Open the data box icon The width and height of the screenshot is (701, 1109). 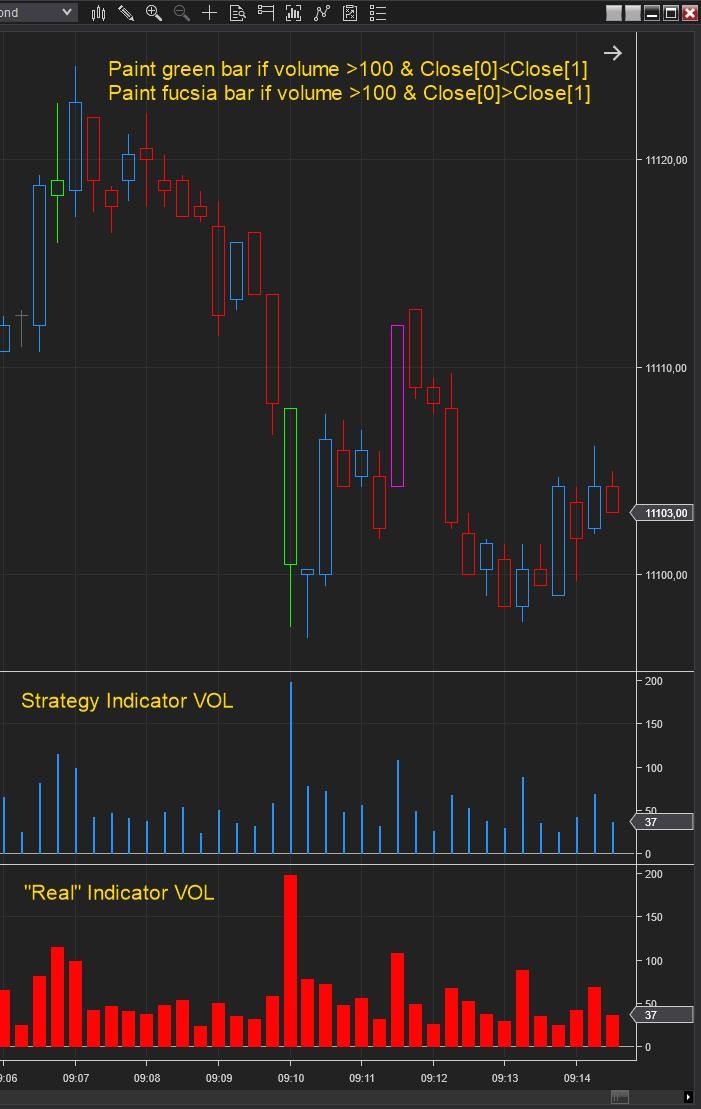(238, 13)
